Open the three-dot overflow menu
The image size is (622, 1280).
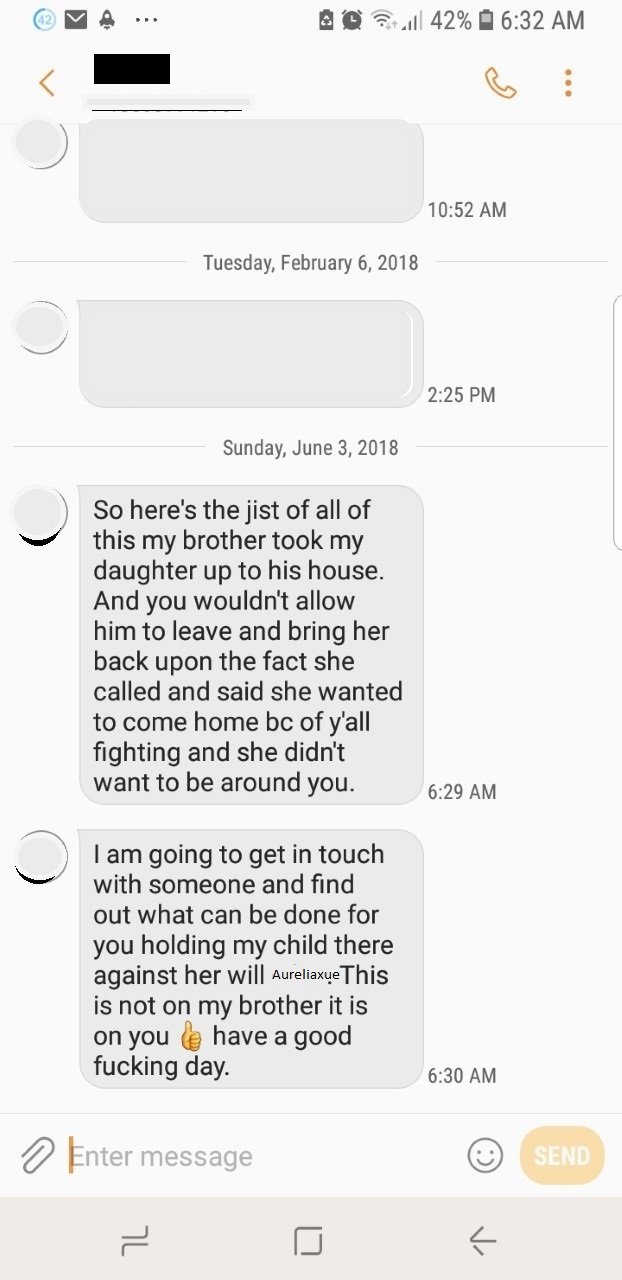tap(568, 83)
